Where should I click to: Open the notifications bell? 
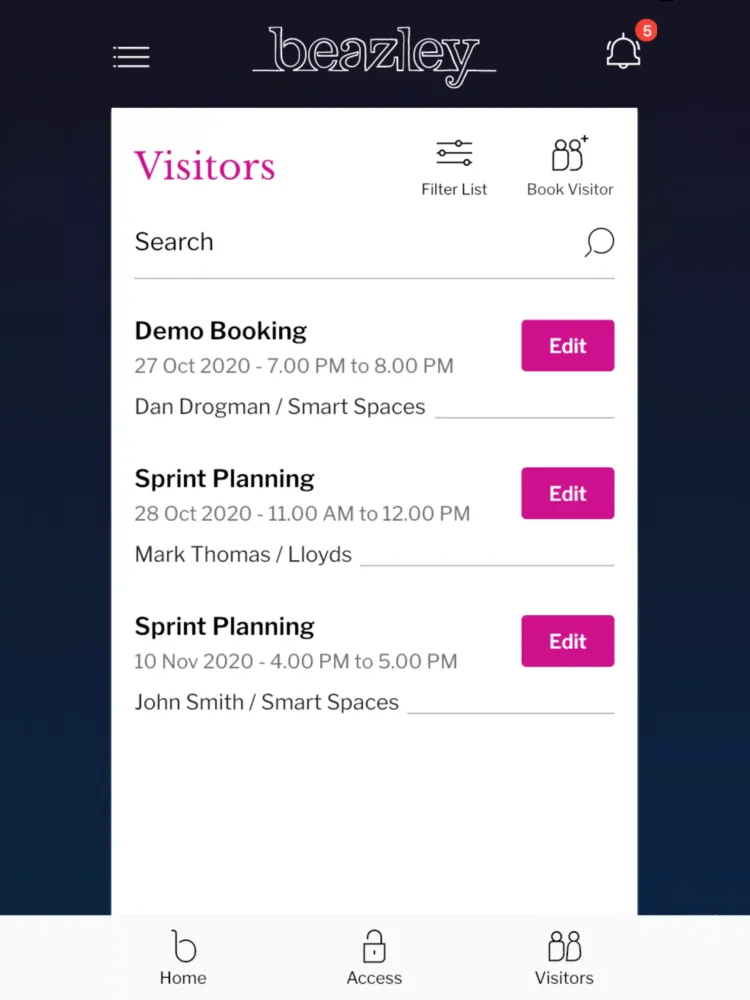pos(624,51)
